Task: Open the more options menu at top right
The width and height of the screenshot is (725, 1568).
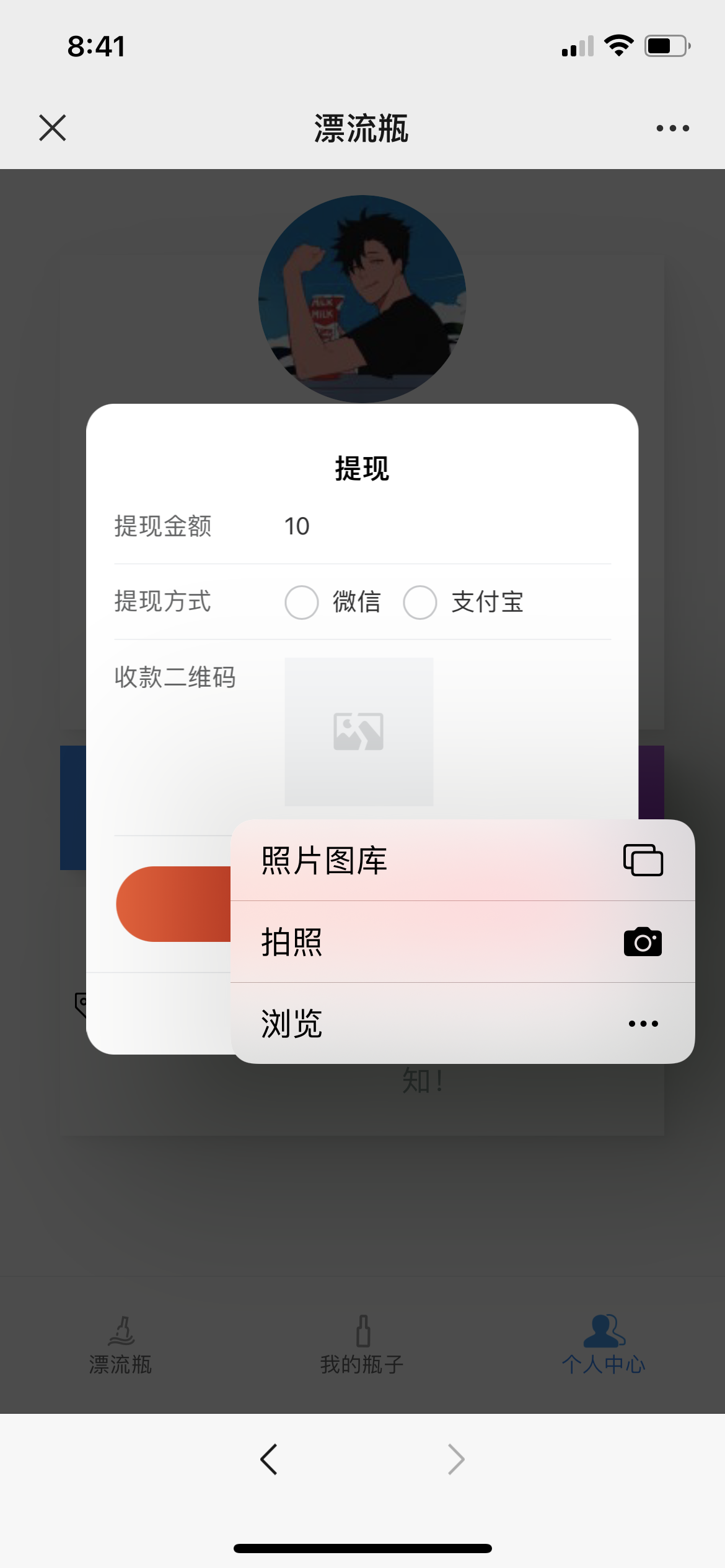Action: [x=672, y=128]
